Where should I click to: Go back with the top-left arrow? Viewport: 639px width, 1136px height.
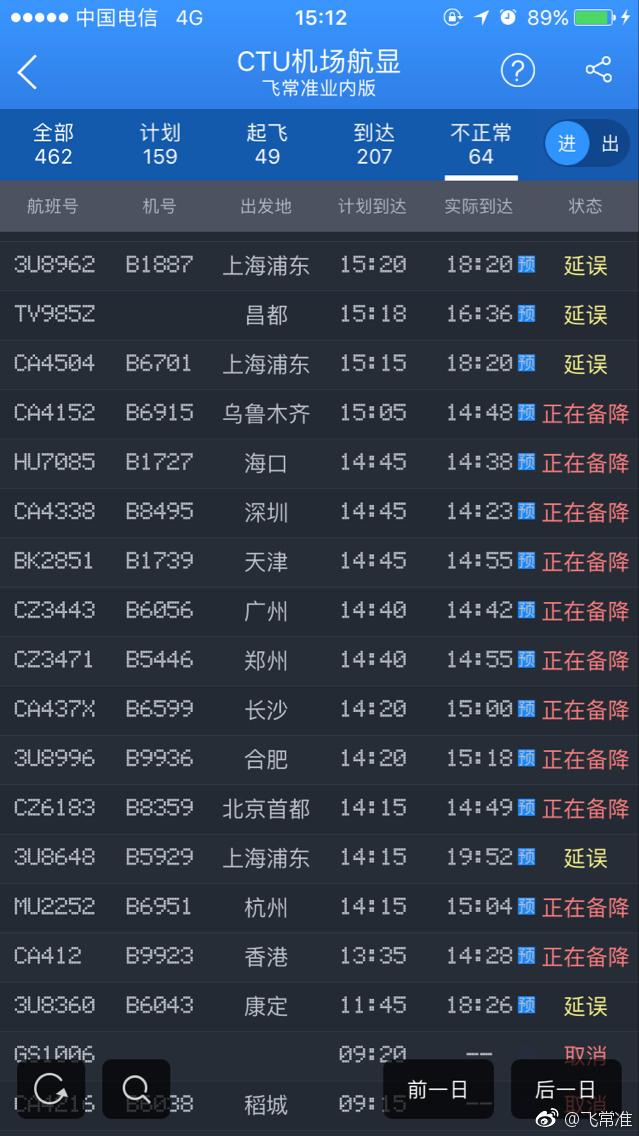28,72
